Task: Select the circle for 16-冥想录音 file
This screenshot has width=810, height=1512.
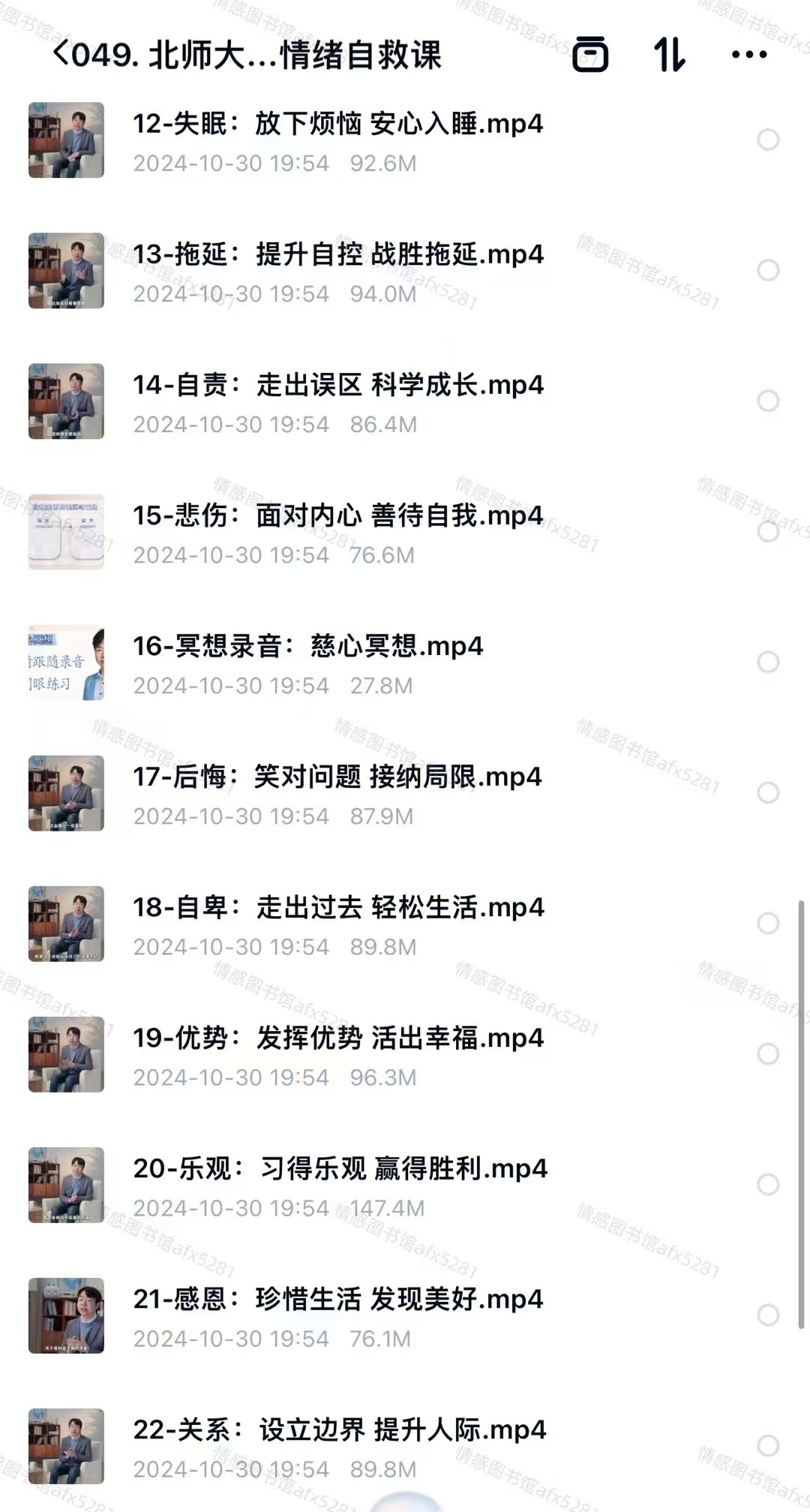Action: [768, 662]
